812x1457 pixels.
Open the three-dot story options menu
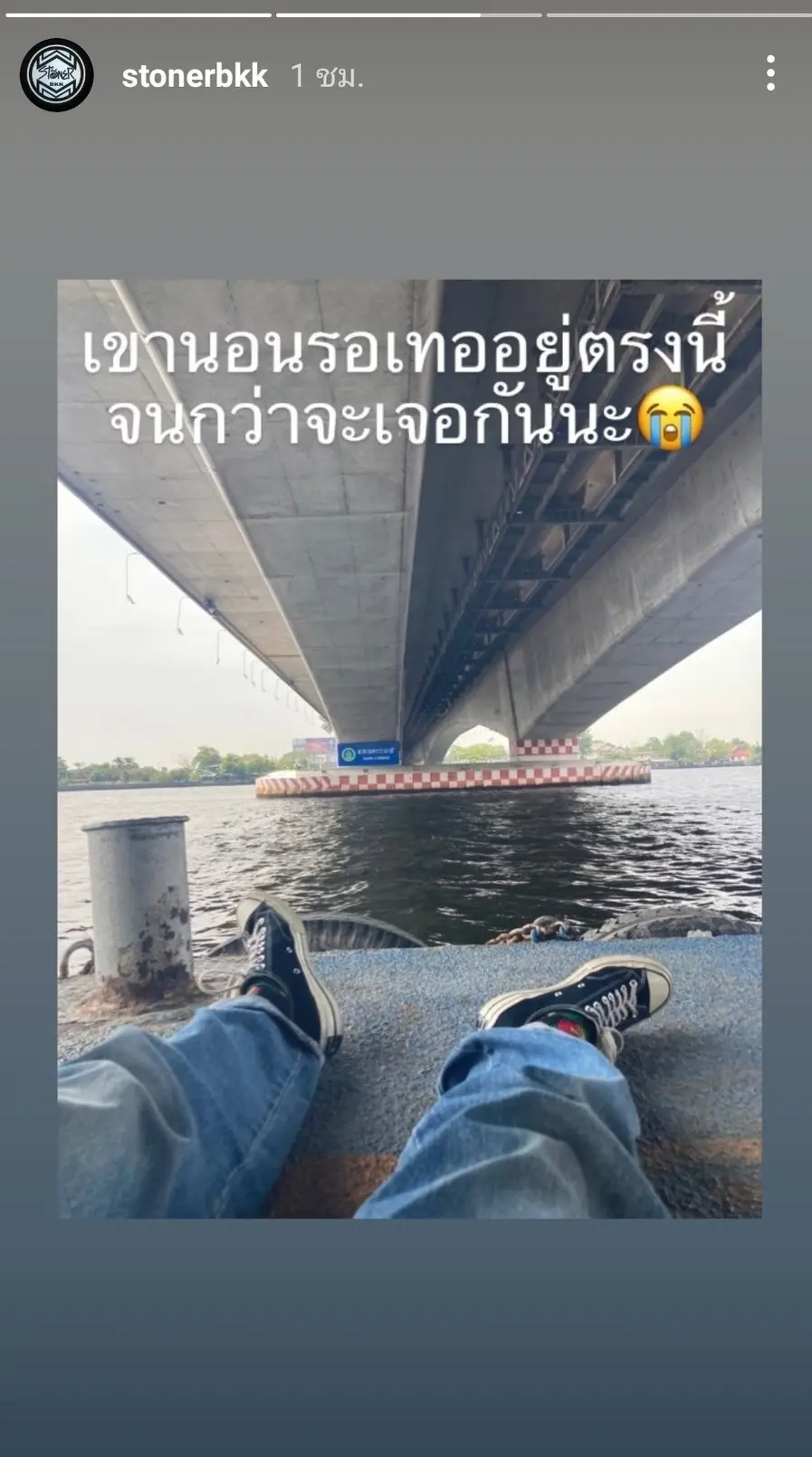pos(770,73)
